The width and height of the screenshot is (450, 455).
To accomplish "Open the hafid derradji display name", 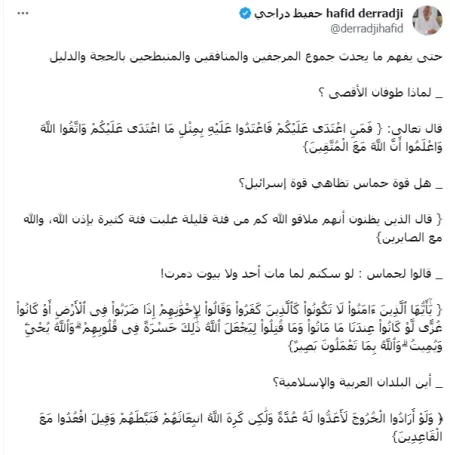I will click(x=329, y=13).
